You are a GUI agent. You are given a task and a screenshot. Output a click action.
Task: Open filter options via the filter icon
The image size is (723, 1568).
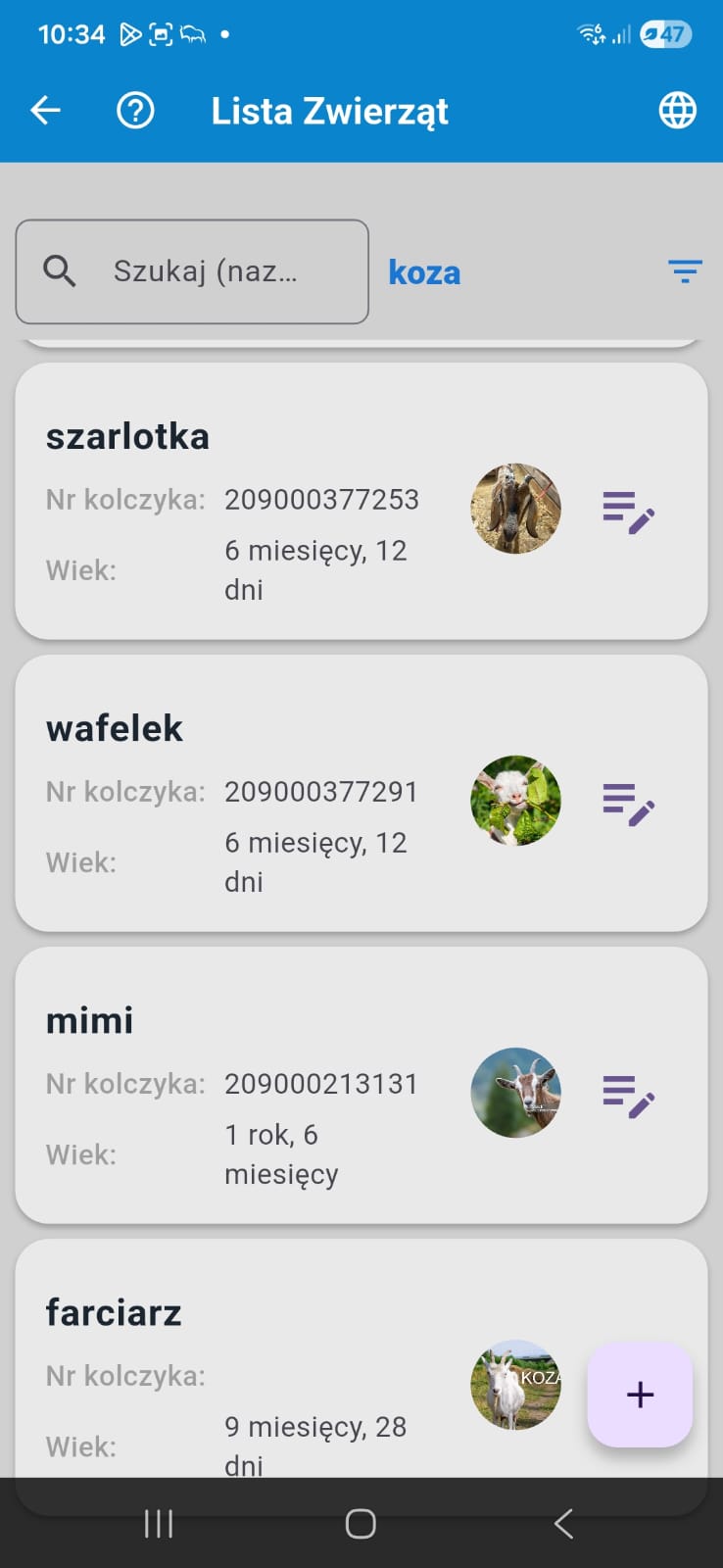pos(684,271)
